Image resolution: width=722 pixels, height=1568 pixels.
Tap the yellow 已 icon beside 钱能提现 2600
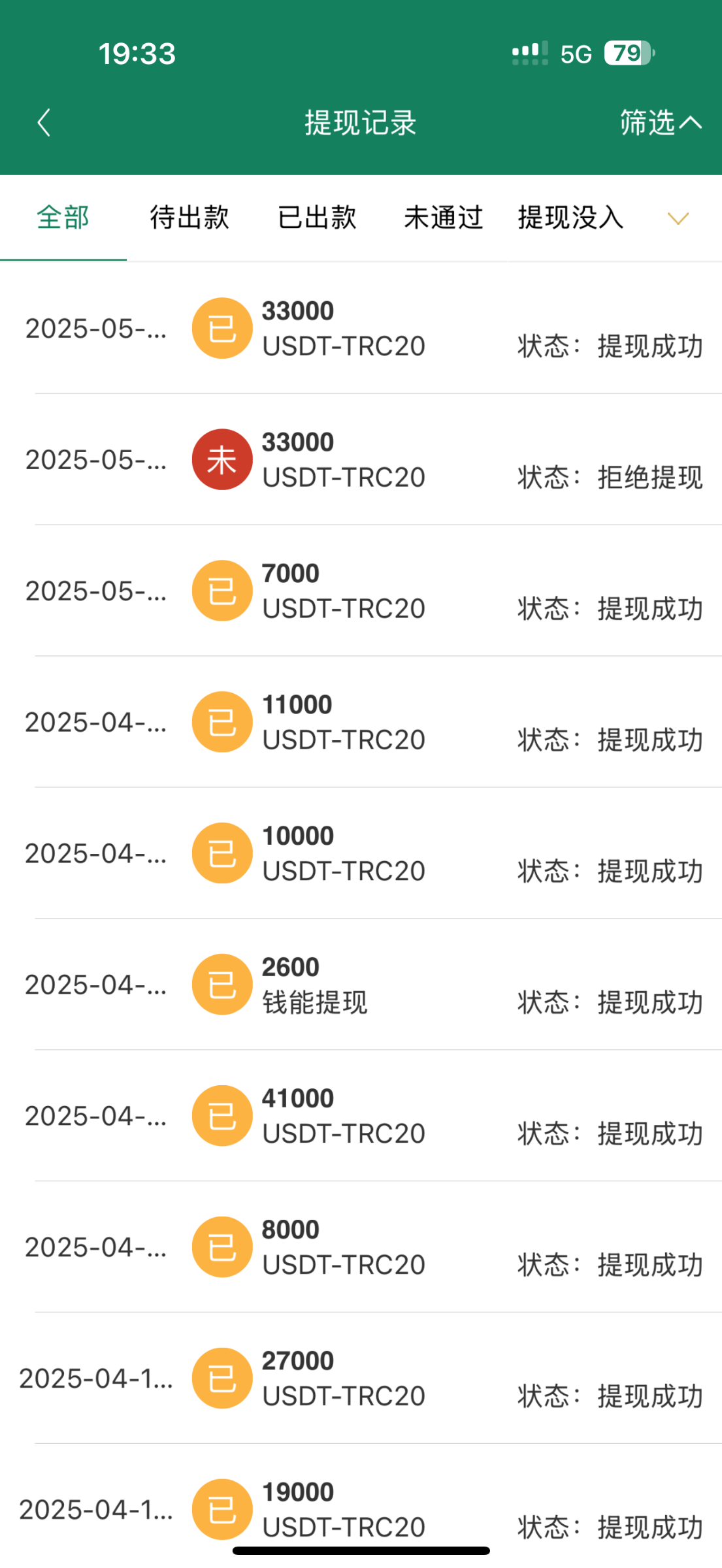222,984
